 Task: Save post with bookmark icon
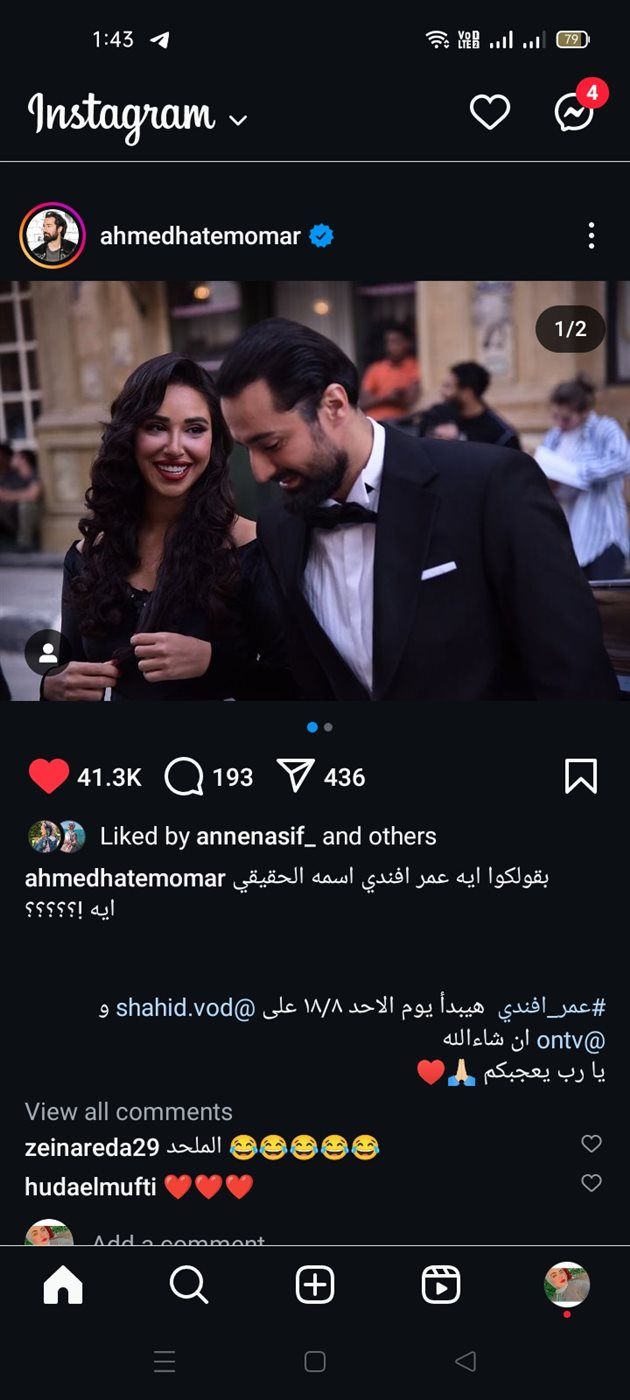(581, 777)
